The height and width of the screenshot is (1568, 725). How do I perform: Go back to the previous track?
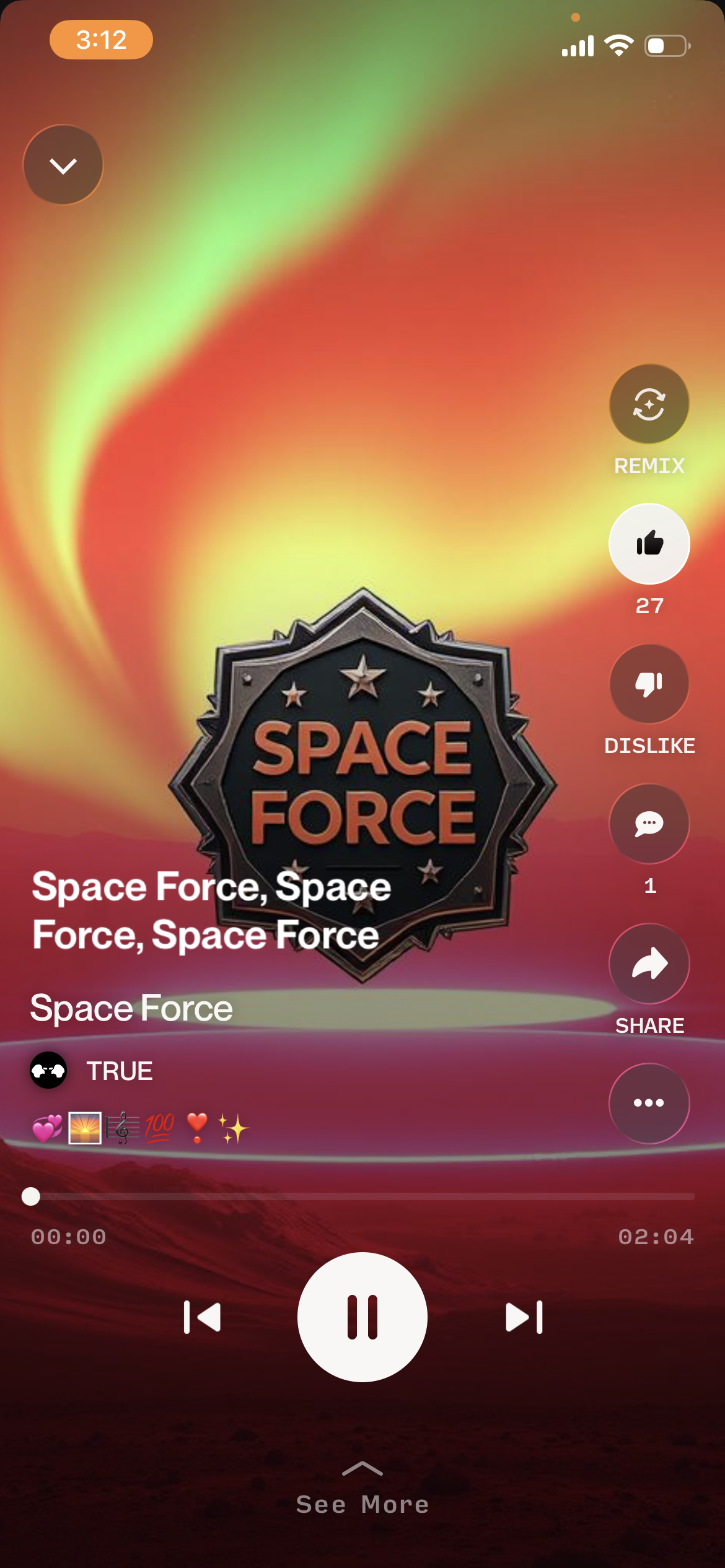[203, 1317]
